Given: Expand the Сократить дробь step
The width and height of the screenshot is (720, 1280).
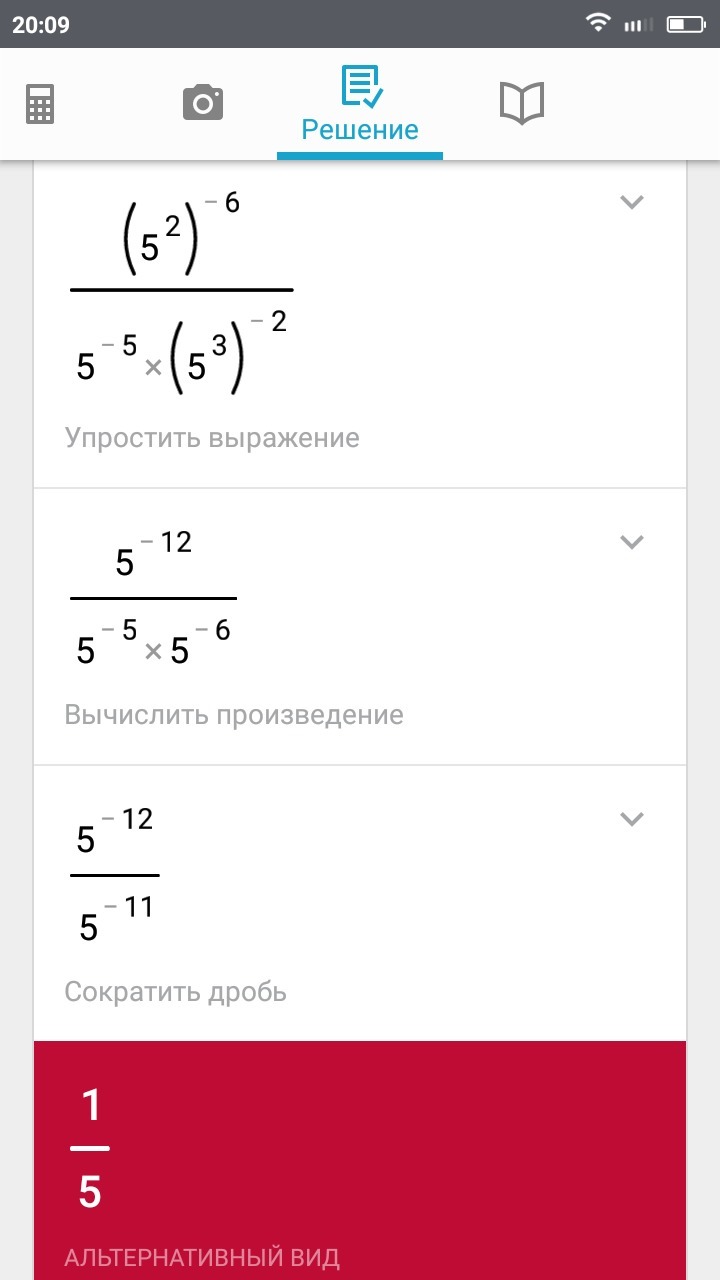Looking at the screenshot, I should point(631,819).
